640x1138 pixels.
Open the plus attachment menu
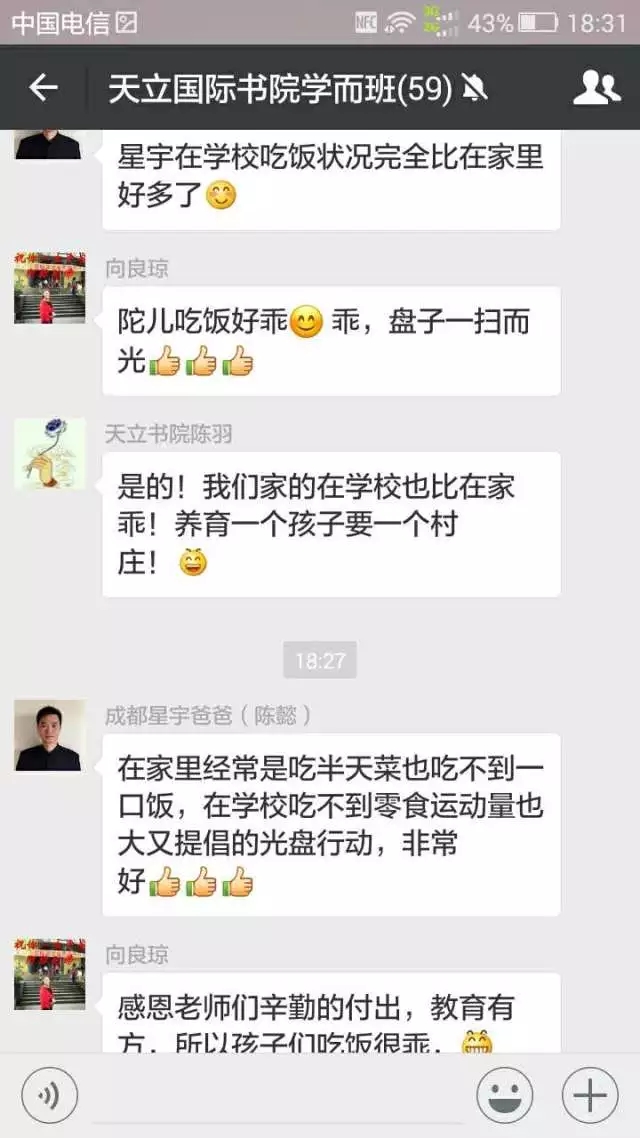(x=590, y=1095)
